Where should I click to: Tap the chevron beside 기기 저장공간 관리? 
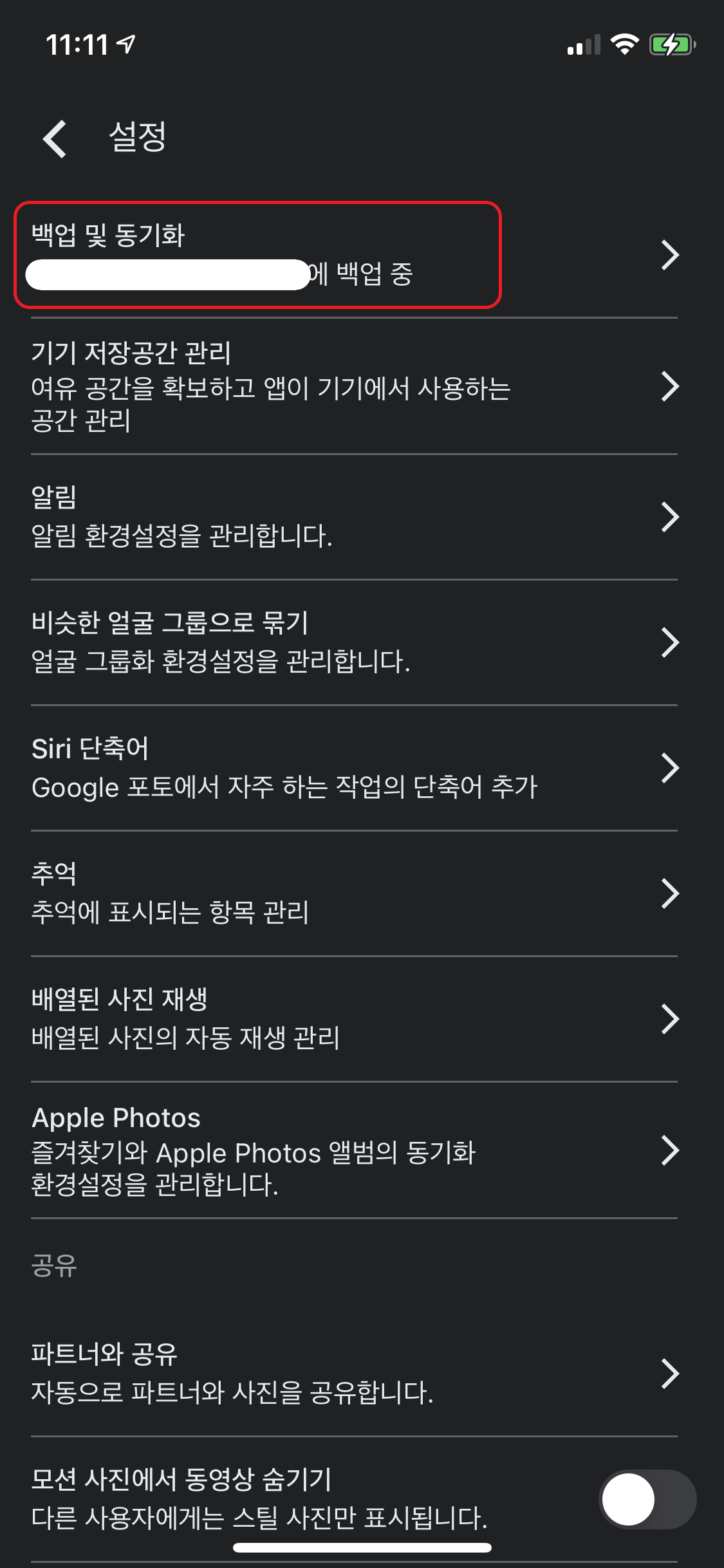(671, 386)
